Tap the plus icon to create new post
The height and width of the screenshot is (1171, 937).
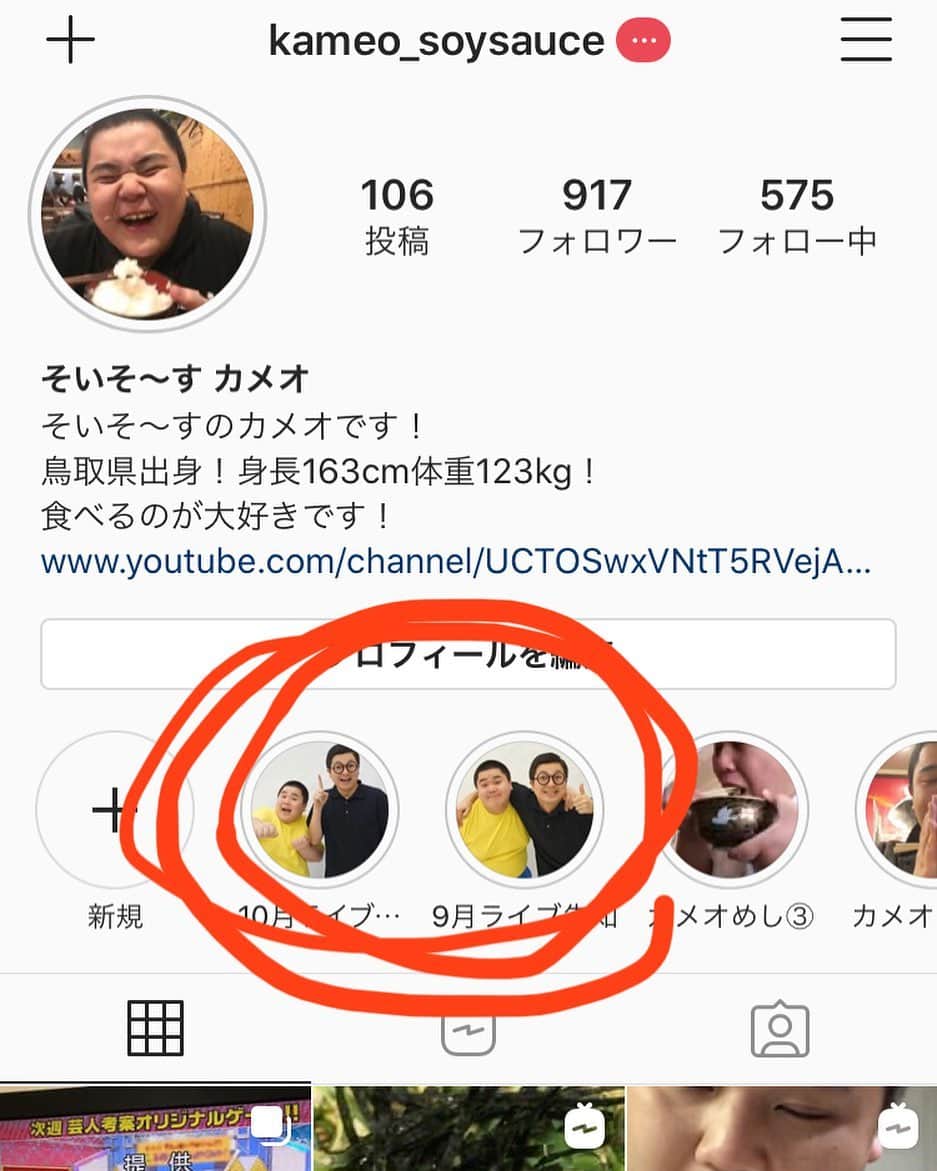(70, 41)
